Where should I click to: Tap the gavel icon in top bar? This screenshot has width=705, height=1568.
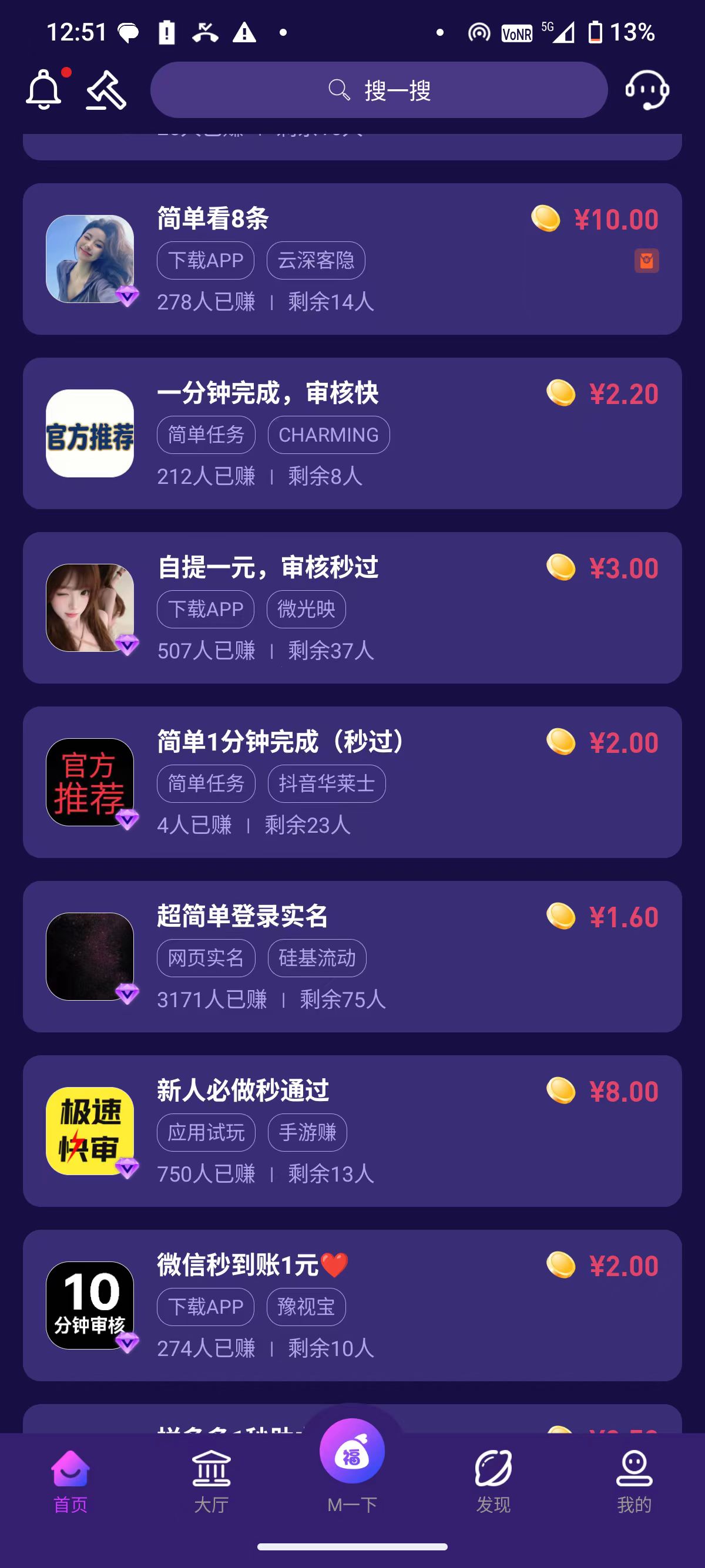pos(106,90)
